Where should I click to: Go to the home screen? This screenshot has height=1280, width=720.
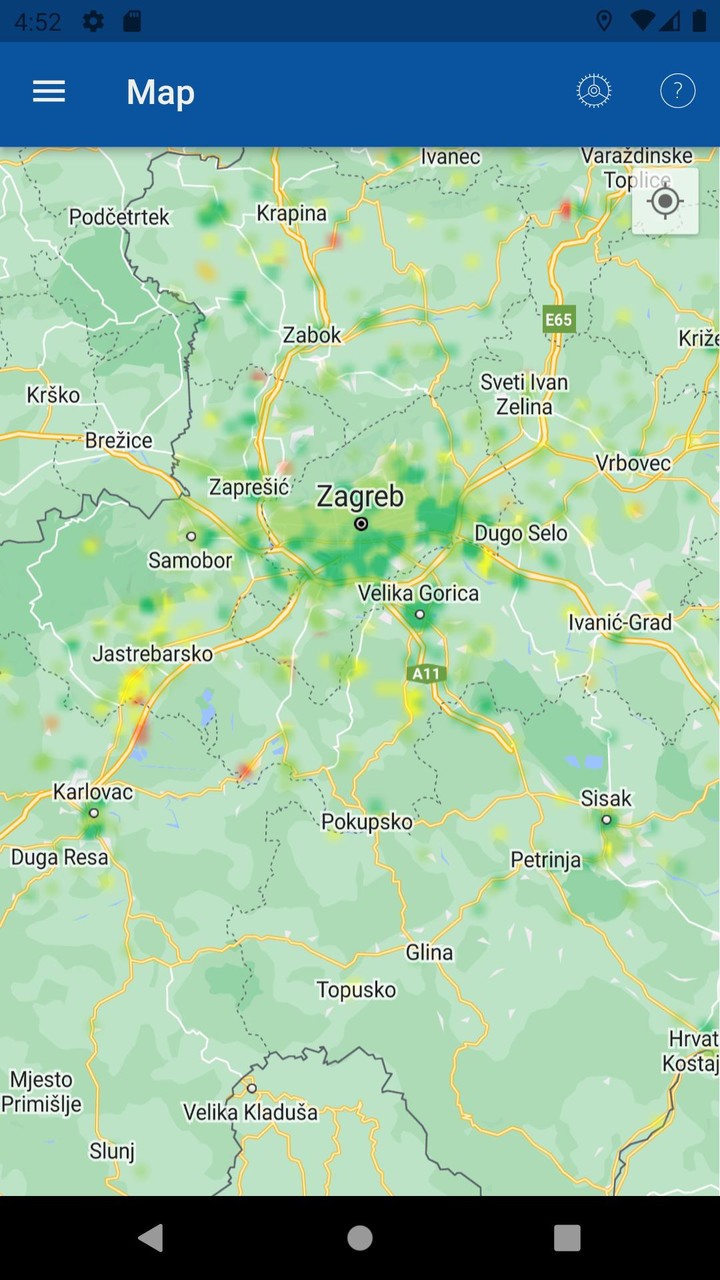coord(360,1238)
